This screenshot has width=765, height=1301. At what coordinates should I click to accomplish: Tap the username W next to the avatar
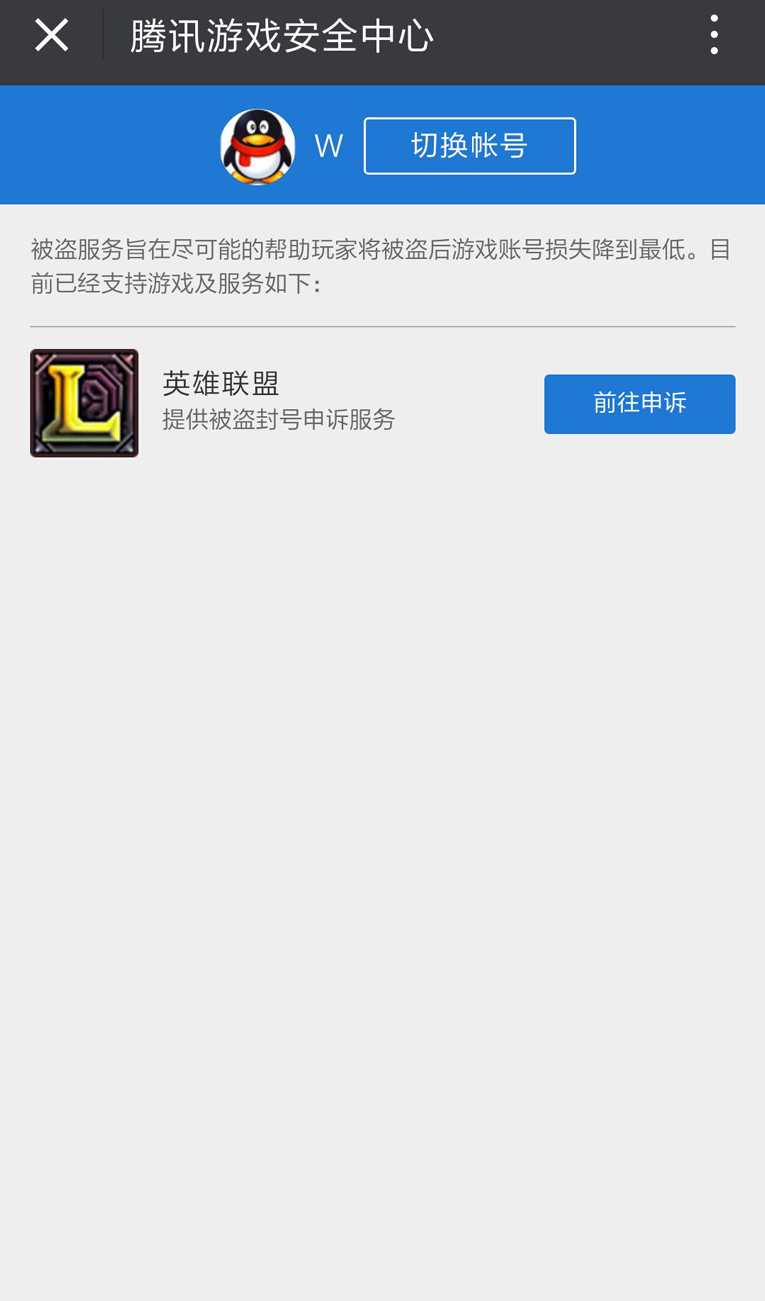pyautogui.click(x=330, y=145)
